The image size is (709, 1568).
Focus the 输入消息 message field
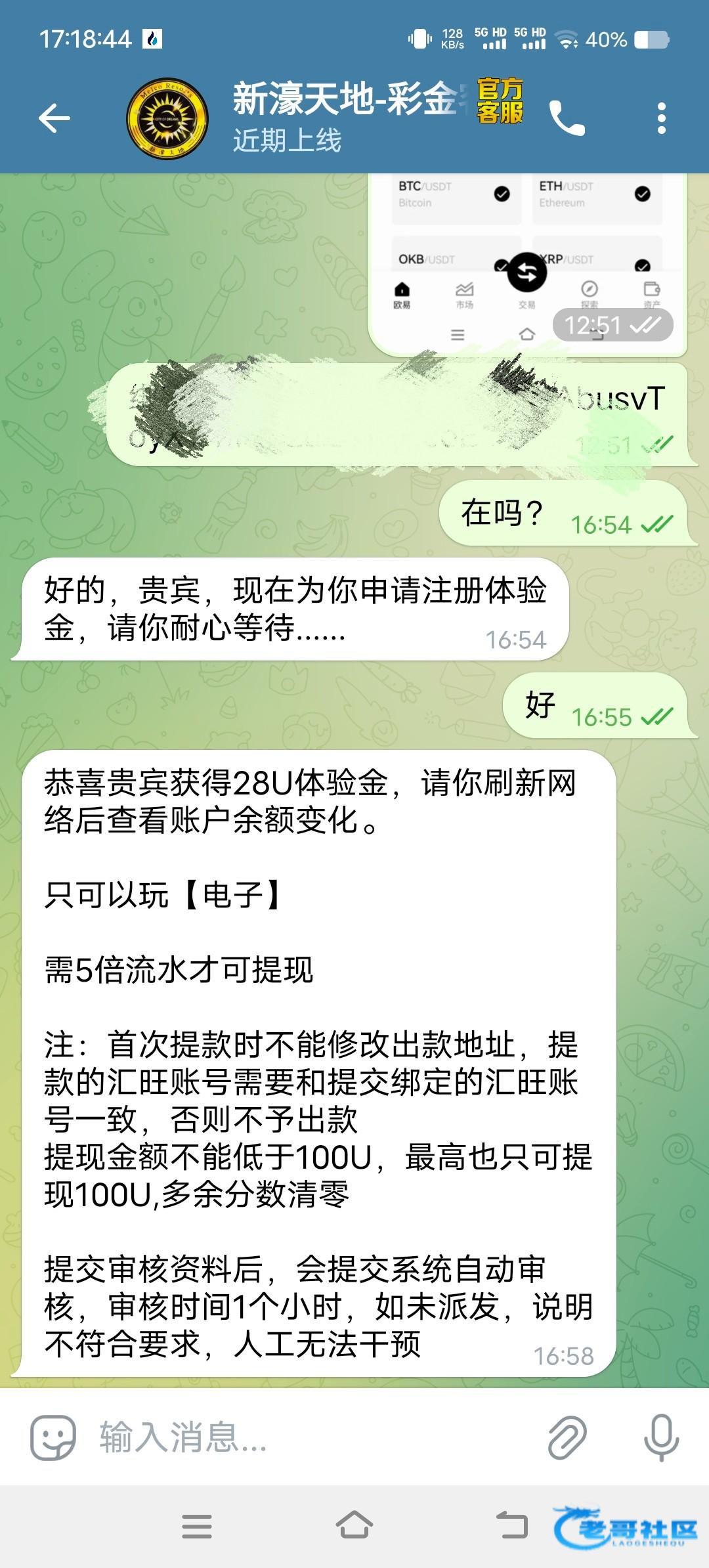[309, 1438]
